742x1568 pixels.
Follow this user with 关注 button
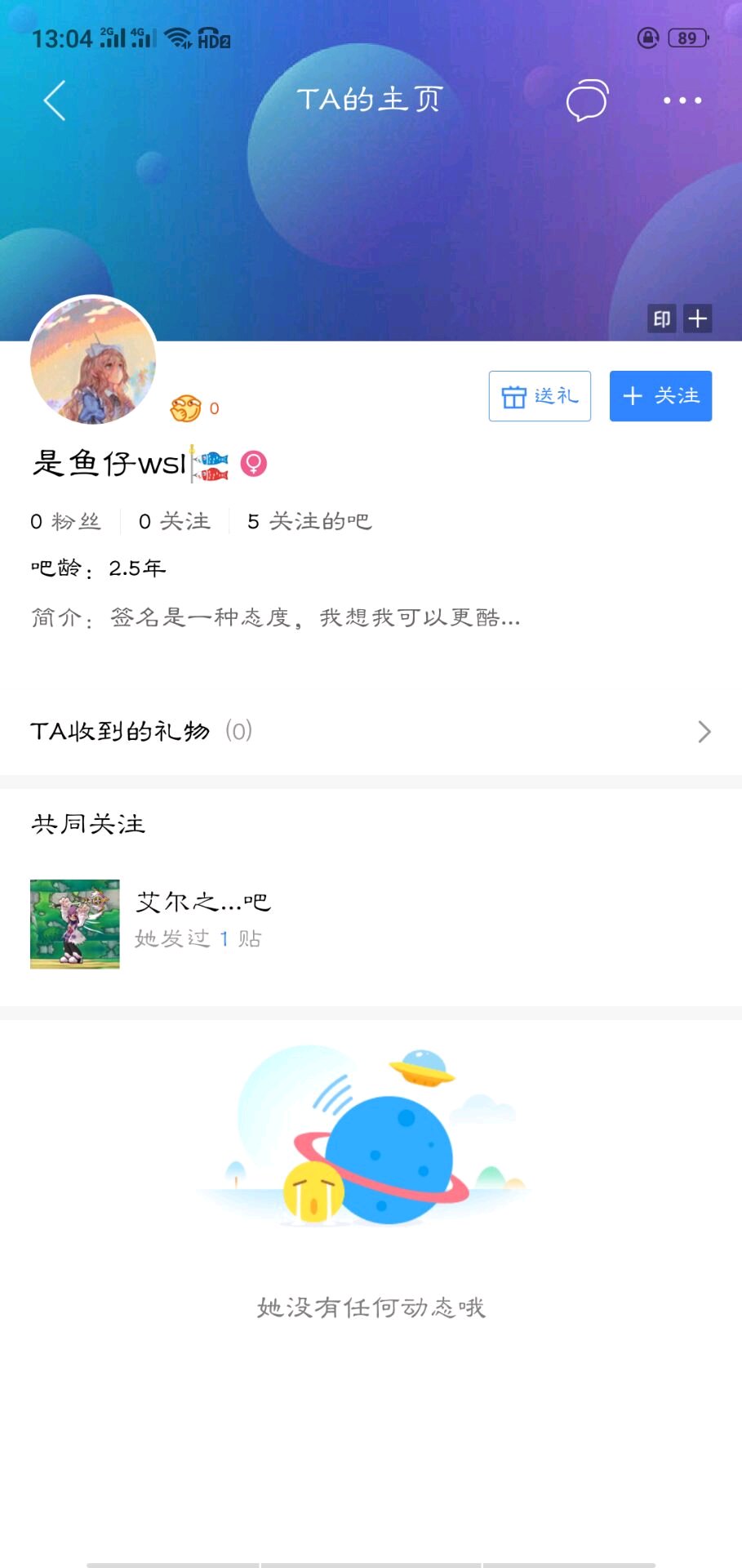point(660,396)
